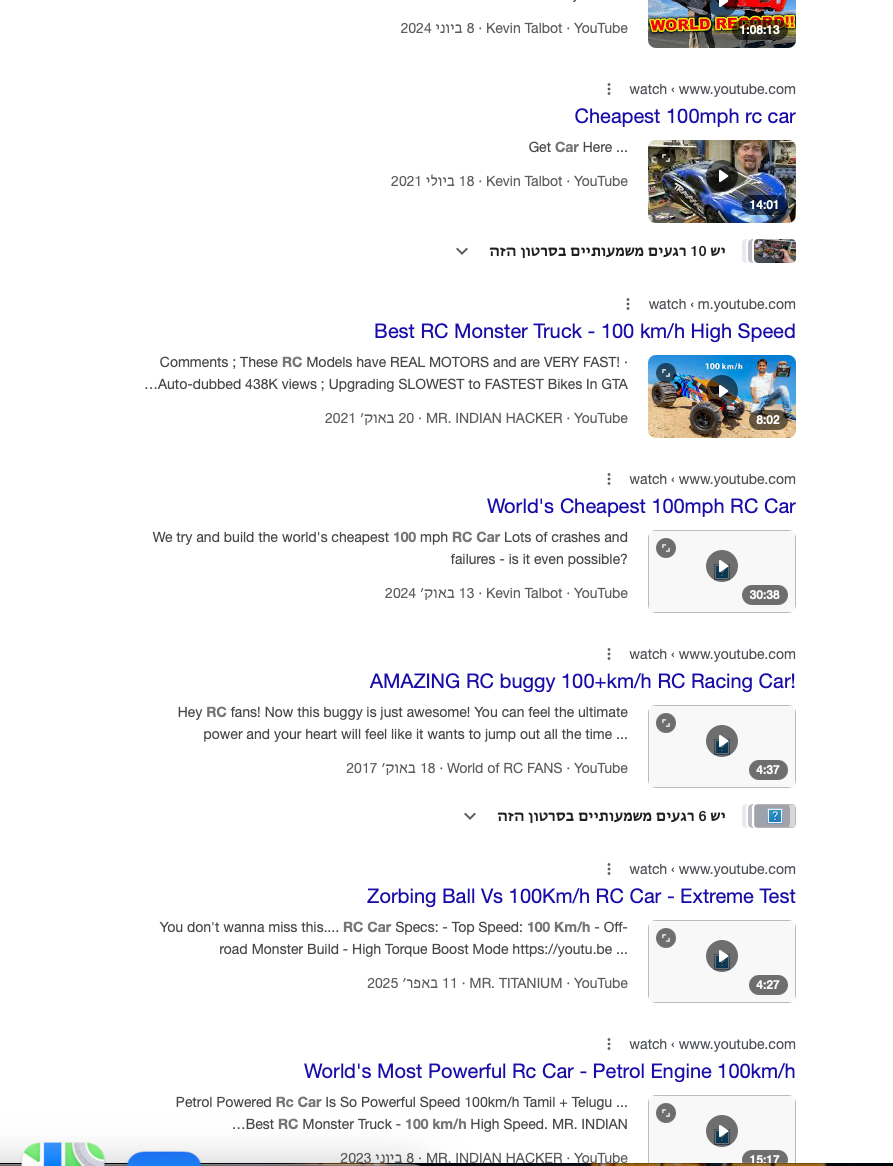Screen dimensions: 893x1166
Task: Play the 4:27 Zorbing Ball video thumbnail
Action: [721, 957]
